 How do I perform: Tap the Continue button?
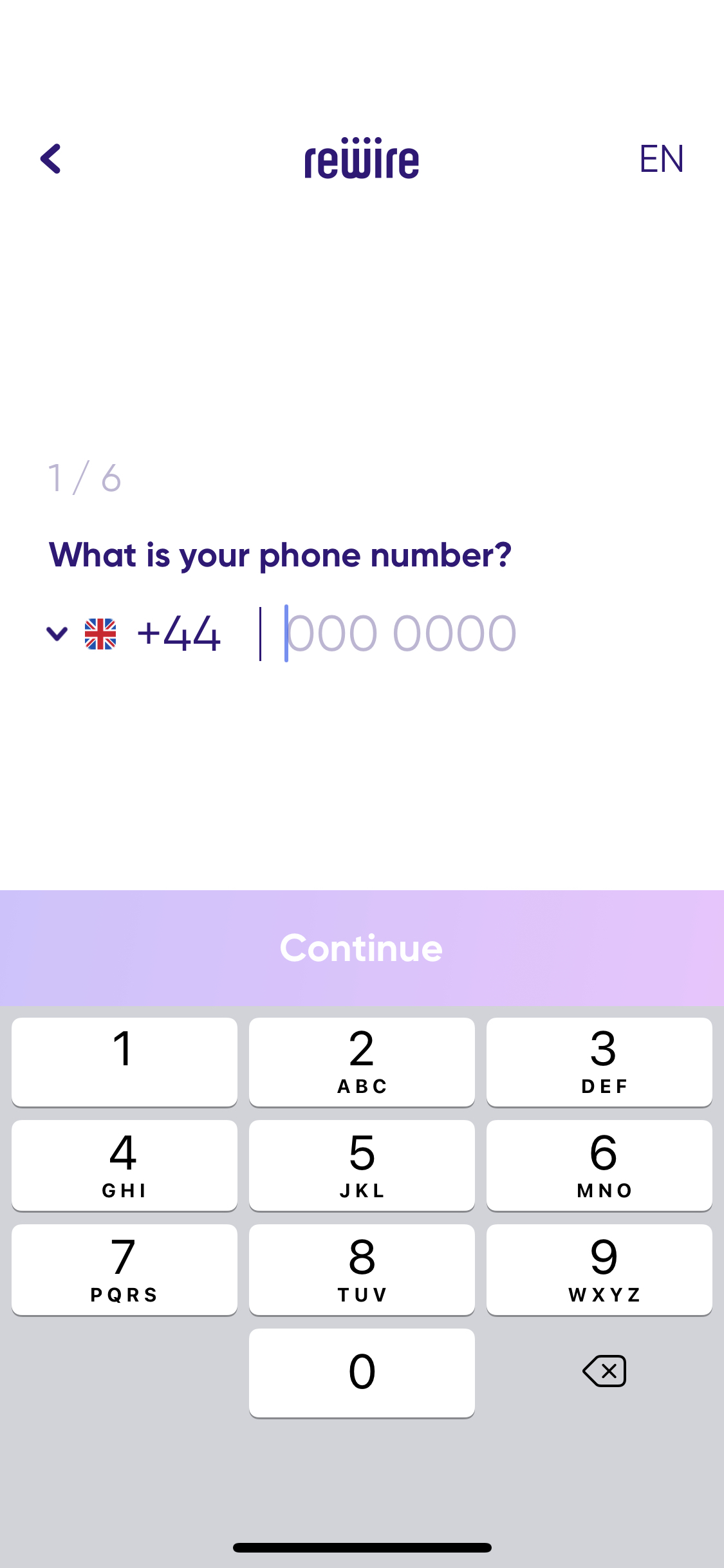coord(362,948)
